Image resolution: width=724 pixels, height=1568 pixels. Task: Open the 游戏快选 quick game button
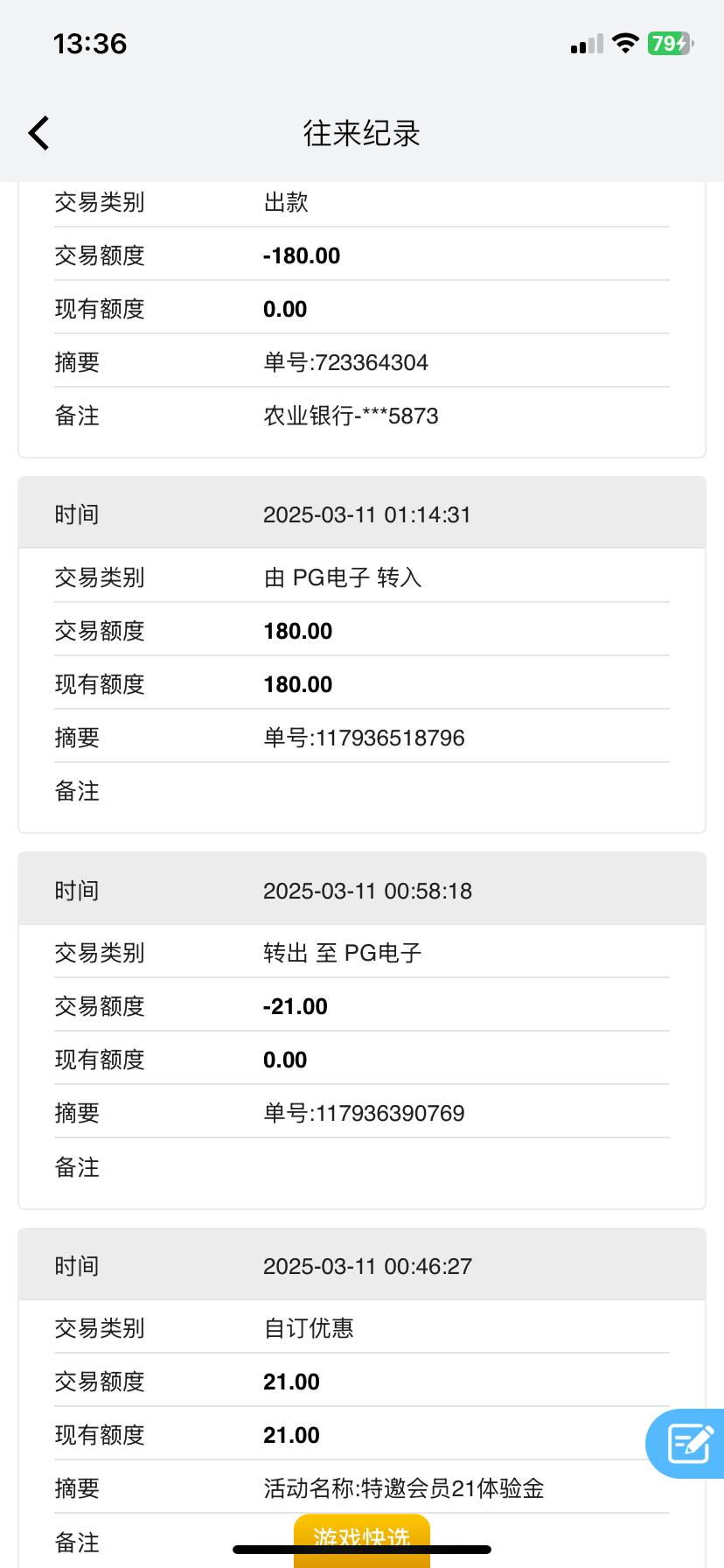[x=362, y=1533]
